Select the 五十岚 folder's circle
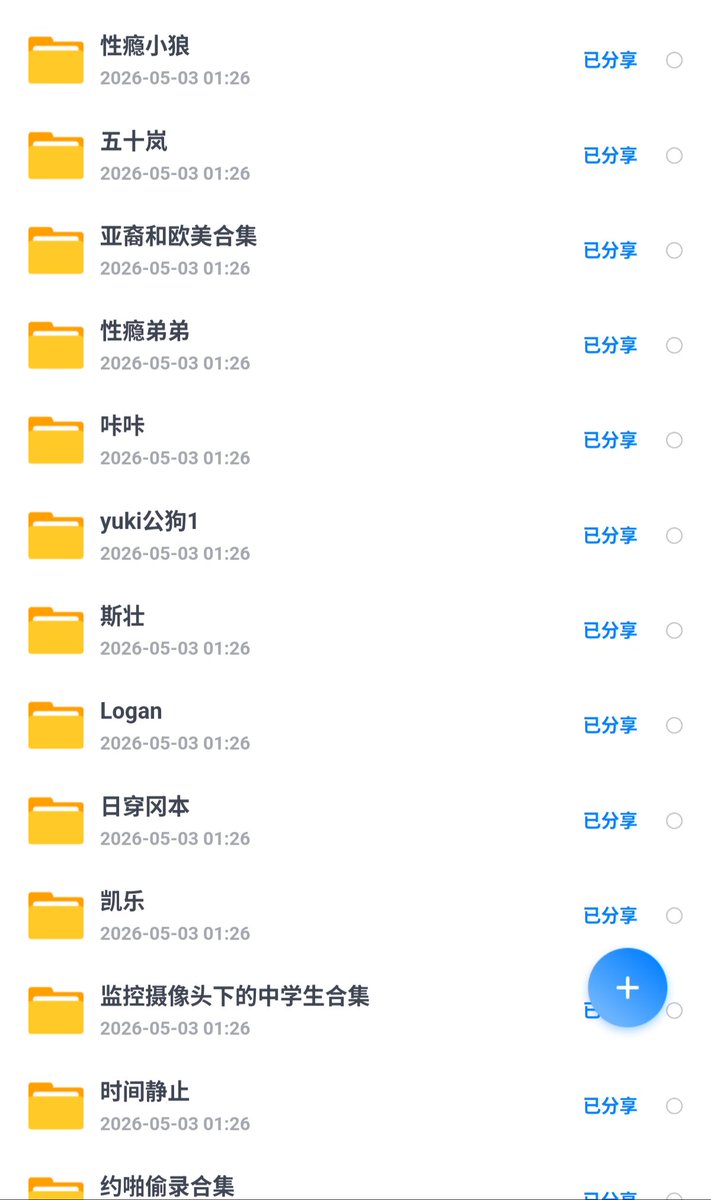 tap(674, 155)
